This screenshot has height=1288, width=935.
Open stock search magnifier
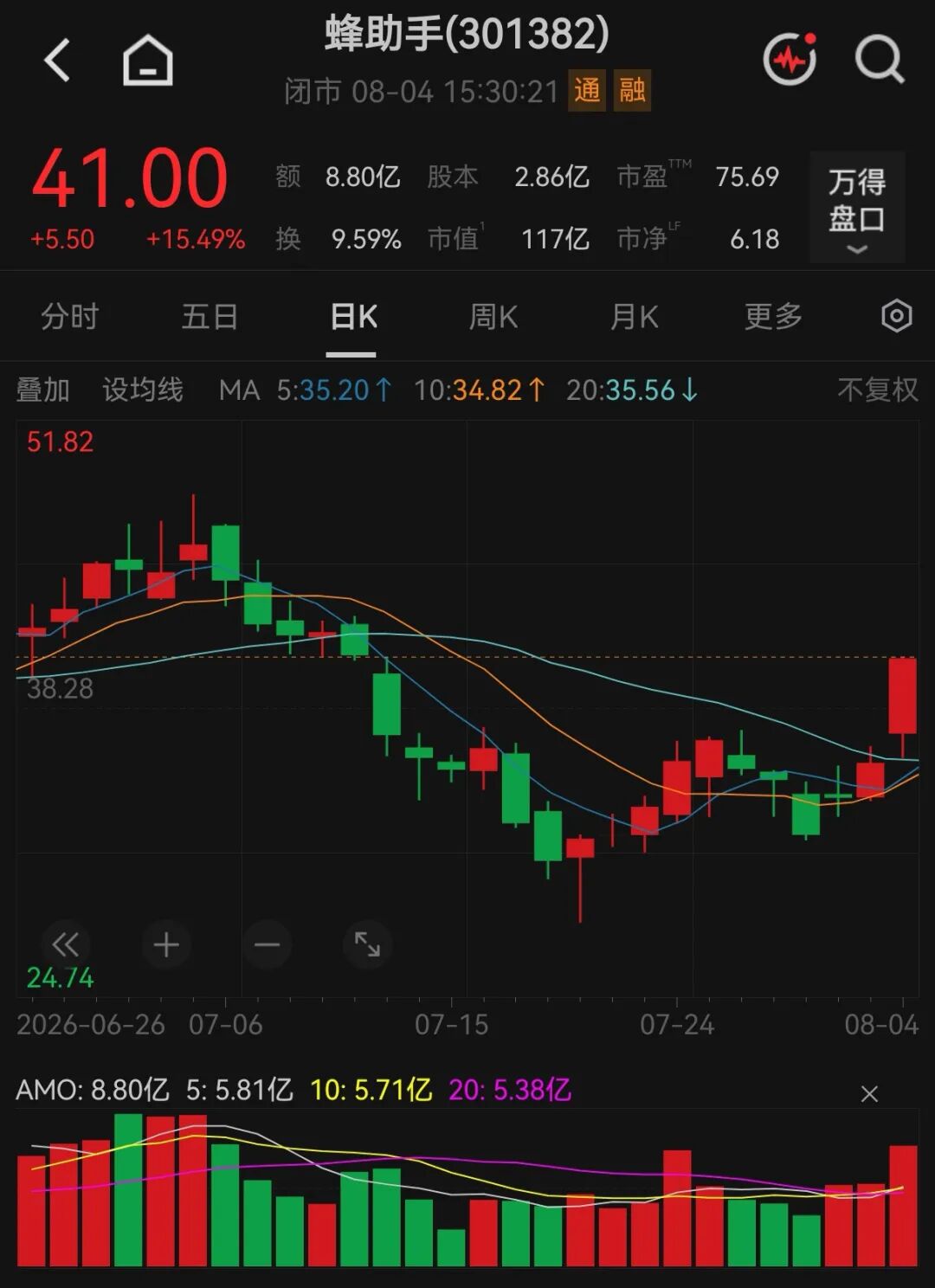tap(880, 60)
